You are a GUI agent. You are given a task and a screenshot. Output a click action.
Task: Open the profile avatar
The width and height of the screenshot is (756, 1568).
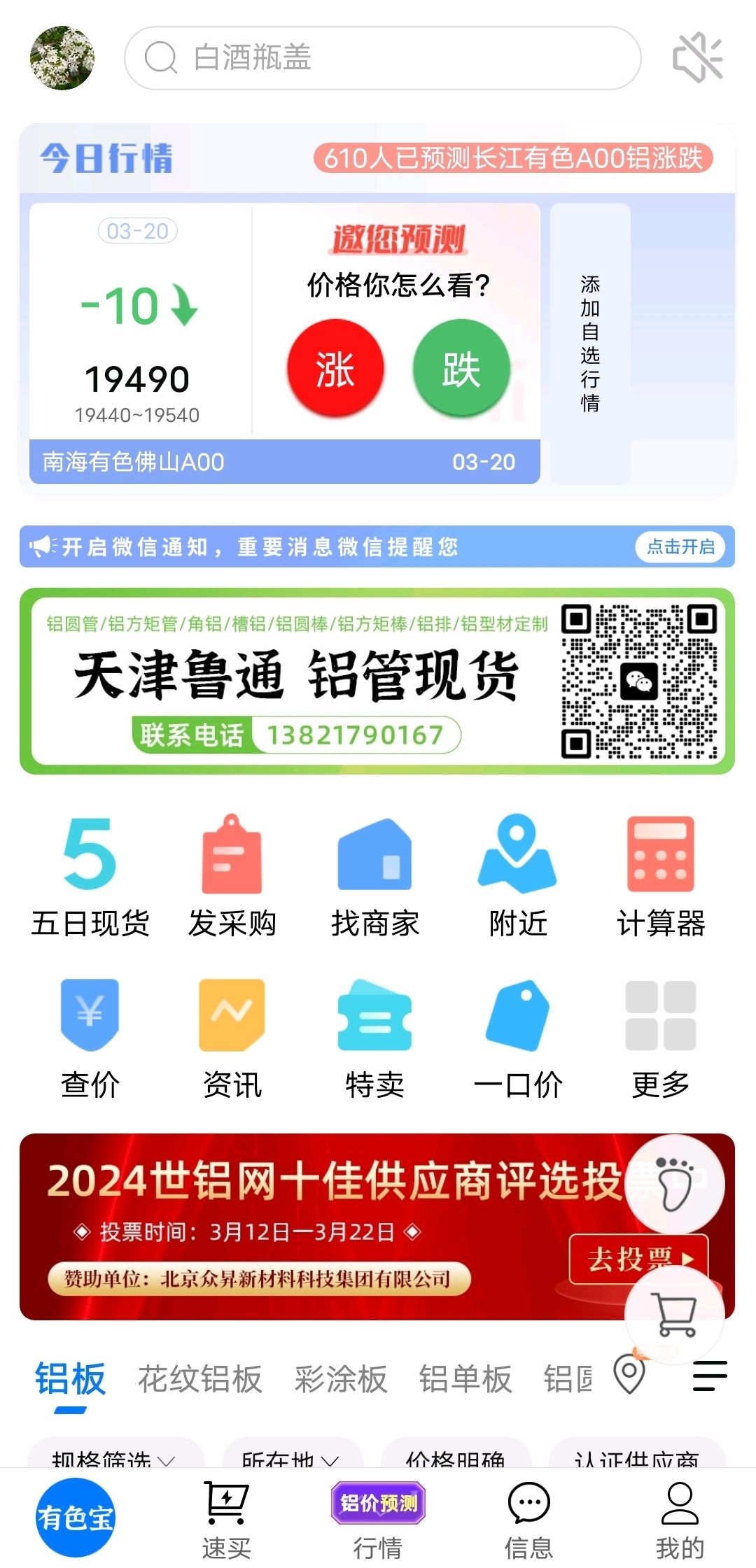click(62, 58)
